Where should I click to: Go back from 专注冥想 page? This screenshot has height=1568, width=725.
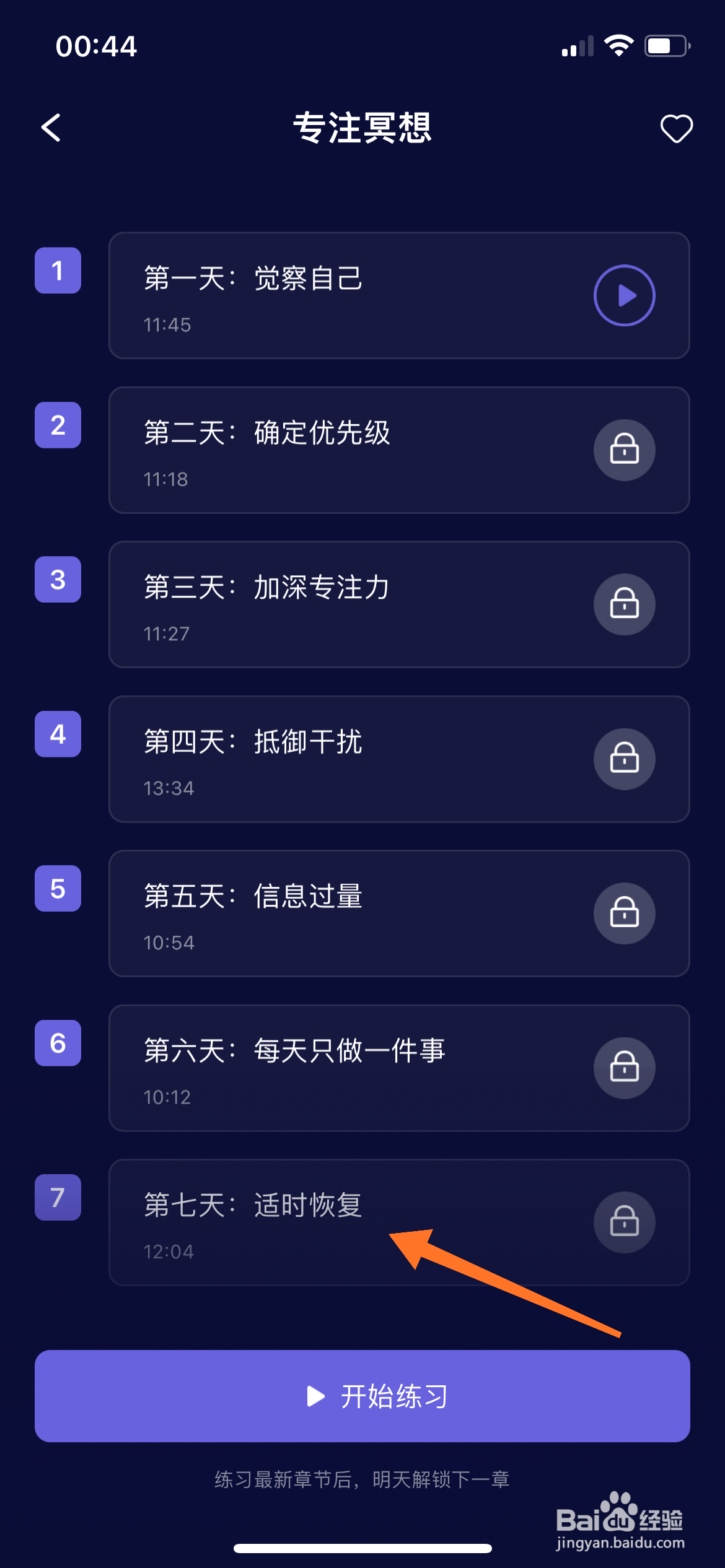coord(51,128)
